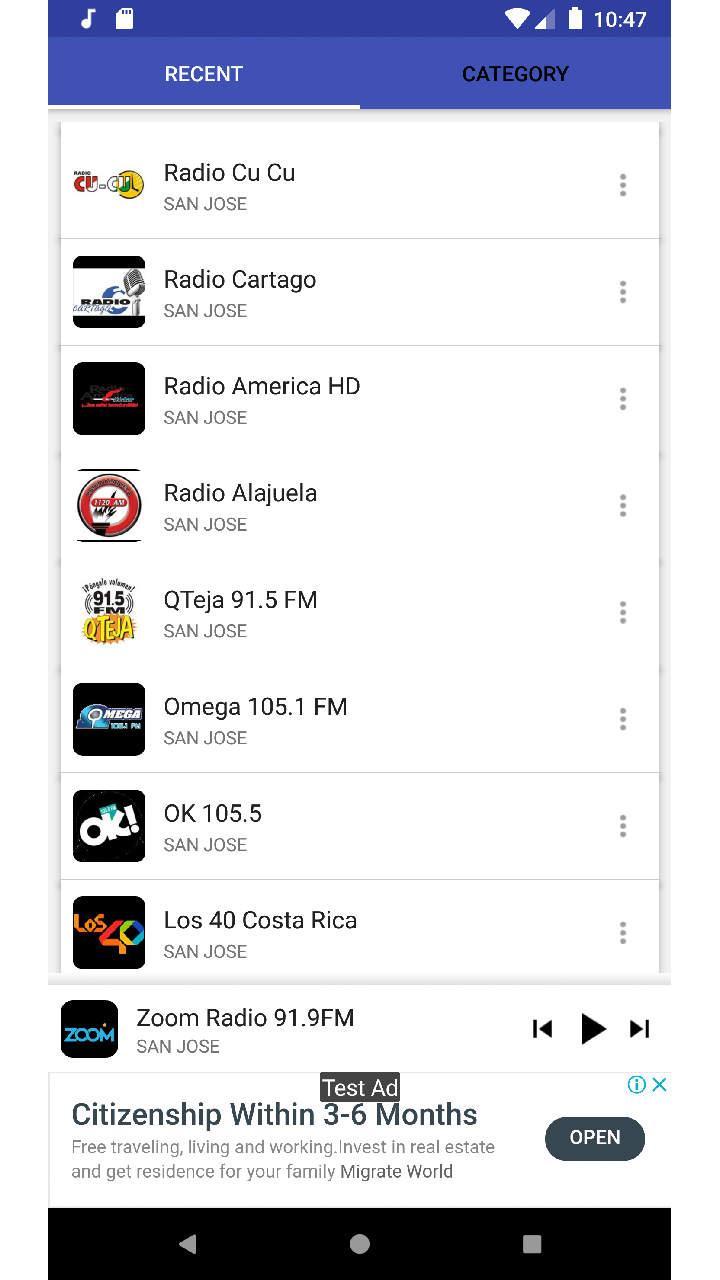Screen dimensions: 720x1280
Task: Go back using the system back button
Action: (187, 1243)
